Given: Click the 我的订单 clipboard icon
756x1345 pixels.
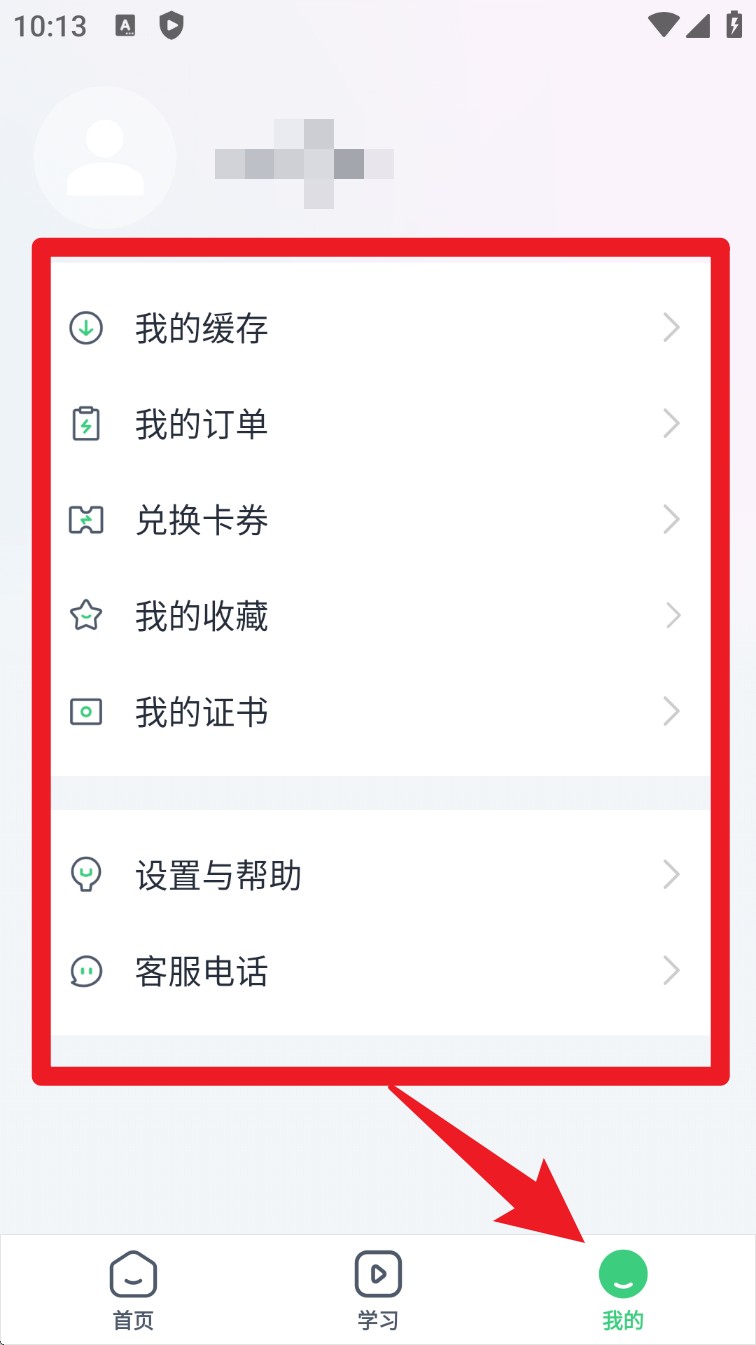Looking at the screenshot, I should coord(86,423).
